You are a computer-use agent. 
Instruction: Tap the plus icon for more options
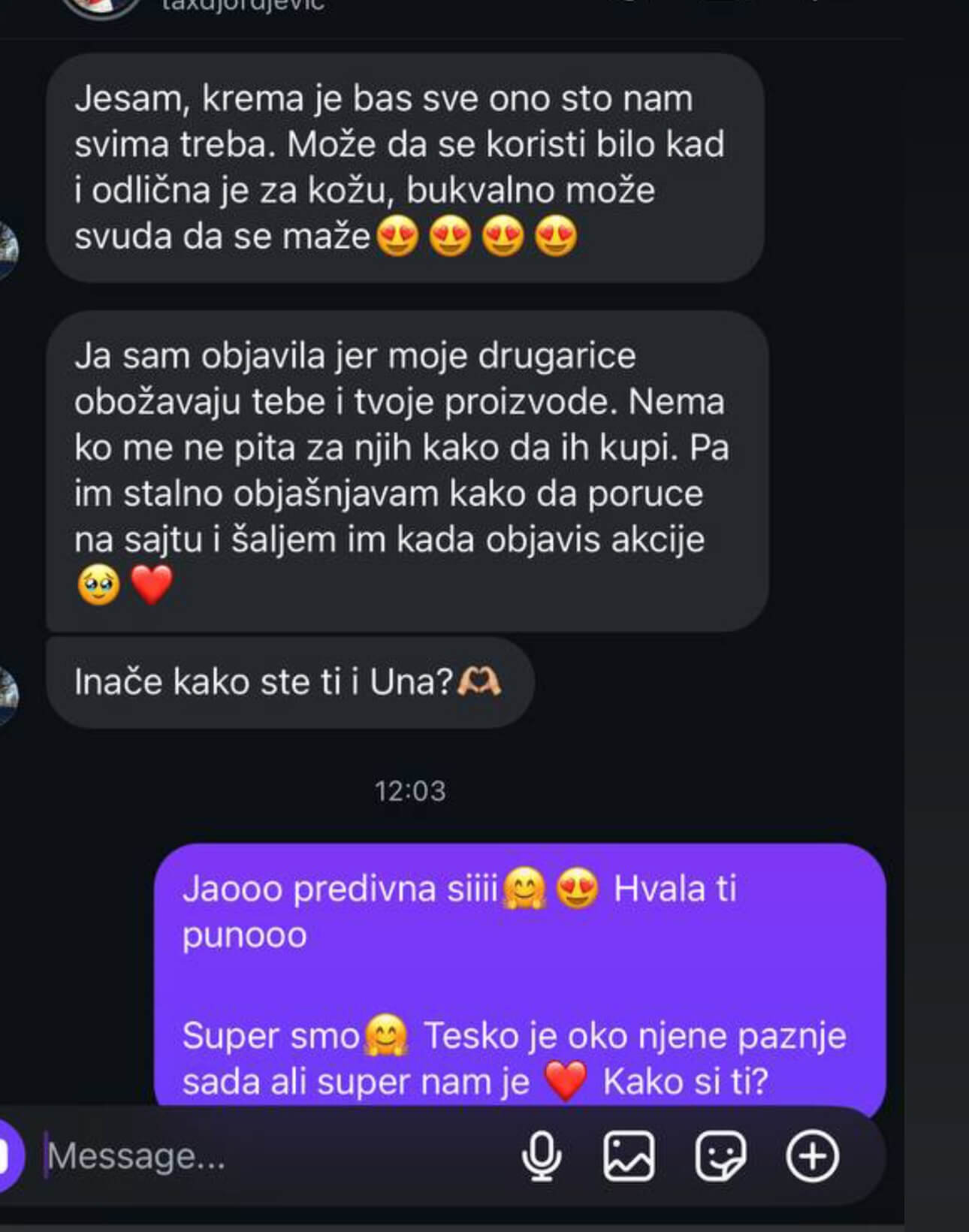coord(812,1155)
